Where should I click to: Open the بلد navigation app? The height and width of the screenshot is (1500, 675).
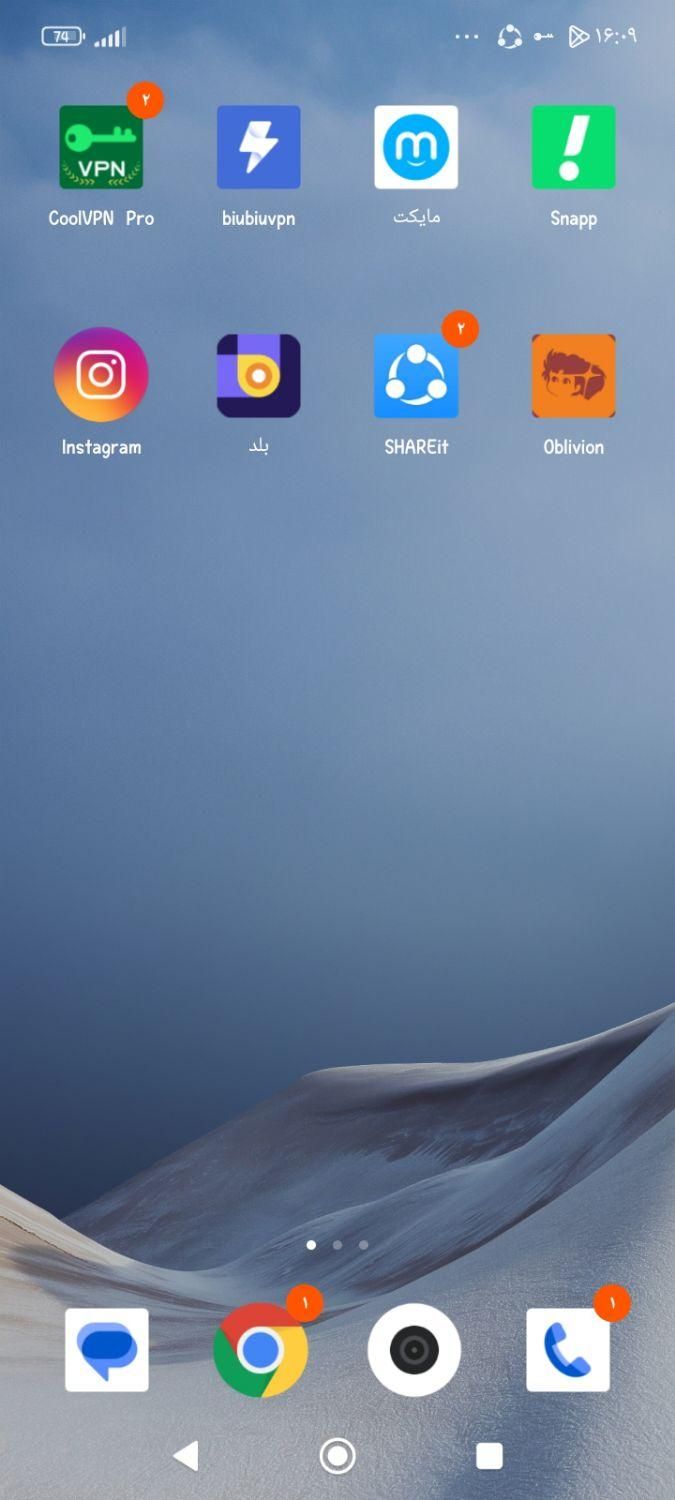point(258,375)
